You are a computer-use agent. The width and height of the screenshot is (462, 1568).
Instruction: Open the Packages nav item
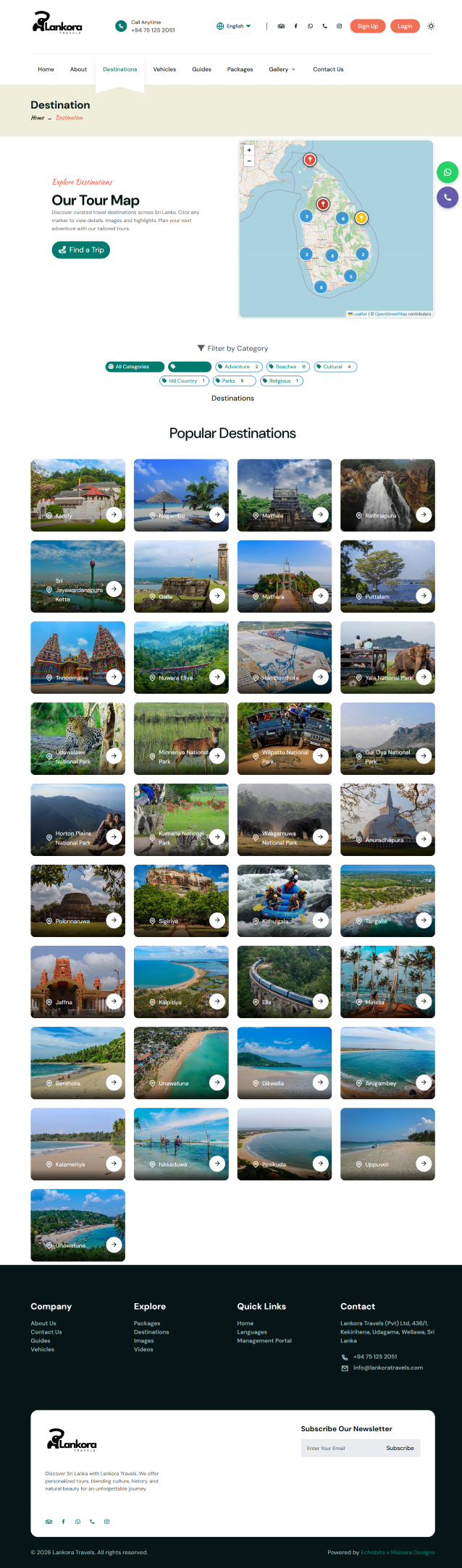coord(240,69)
